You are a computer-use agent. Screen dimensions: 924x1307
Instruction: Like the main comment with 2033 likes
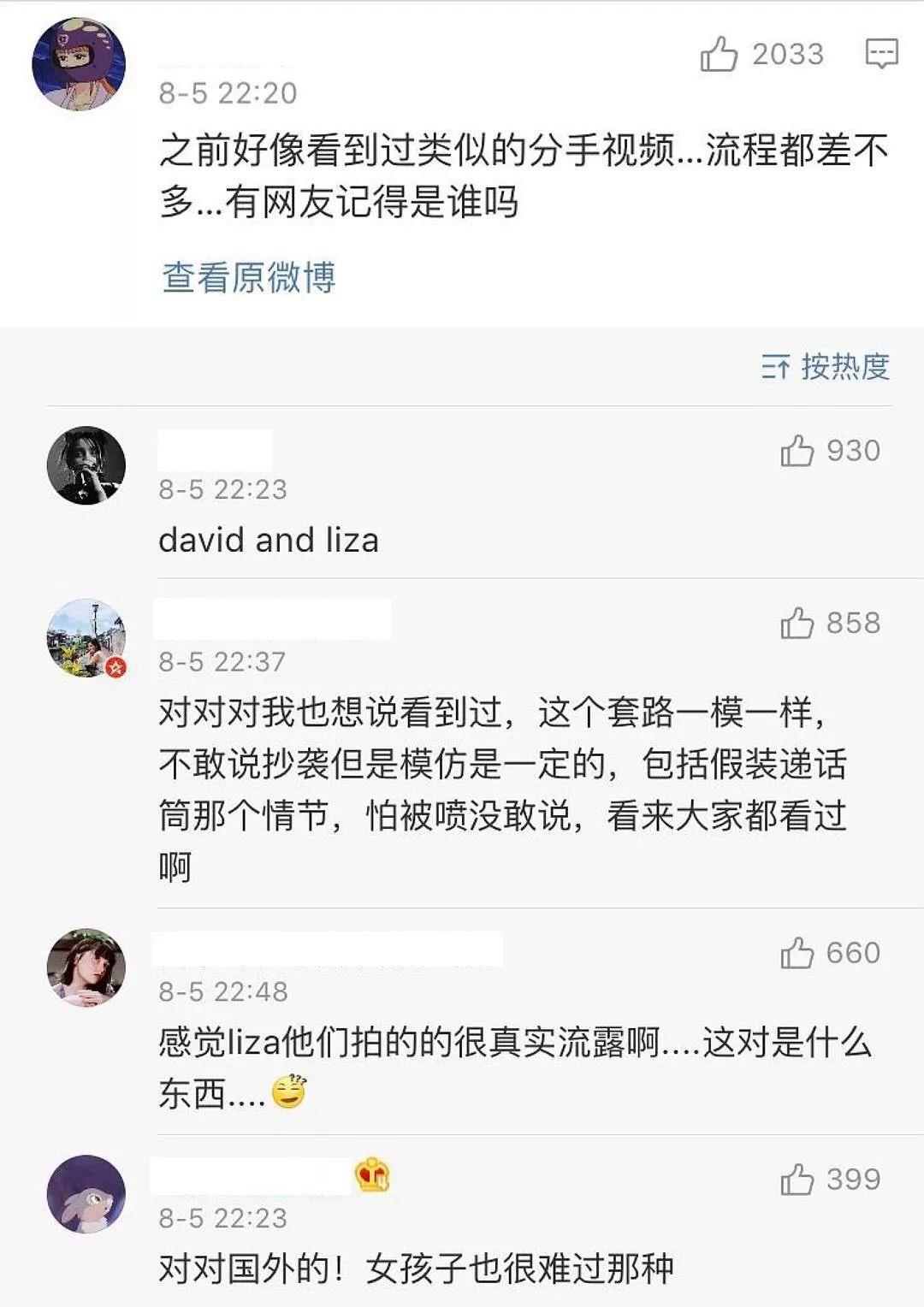(x=720, y=55)
